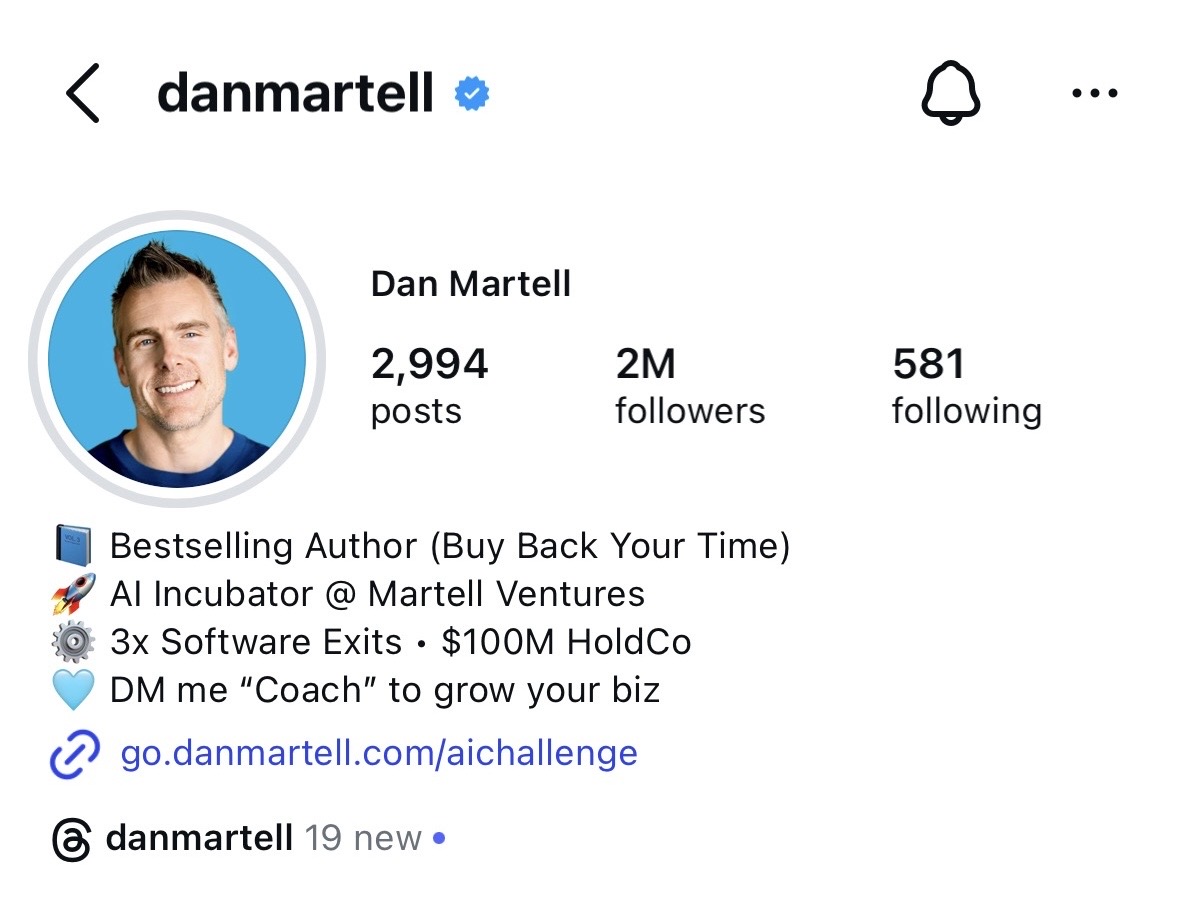Go back using the back arrow

tap(82, 94)
